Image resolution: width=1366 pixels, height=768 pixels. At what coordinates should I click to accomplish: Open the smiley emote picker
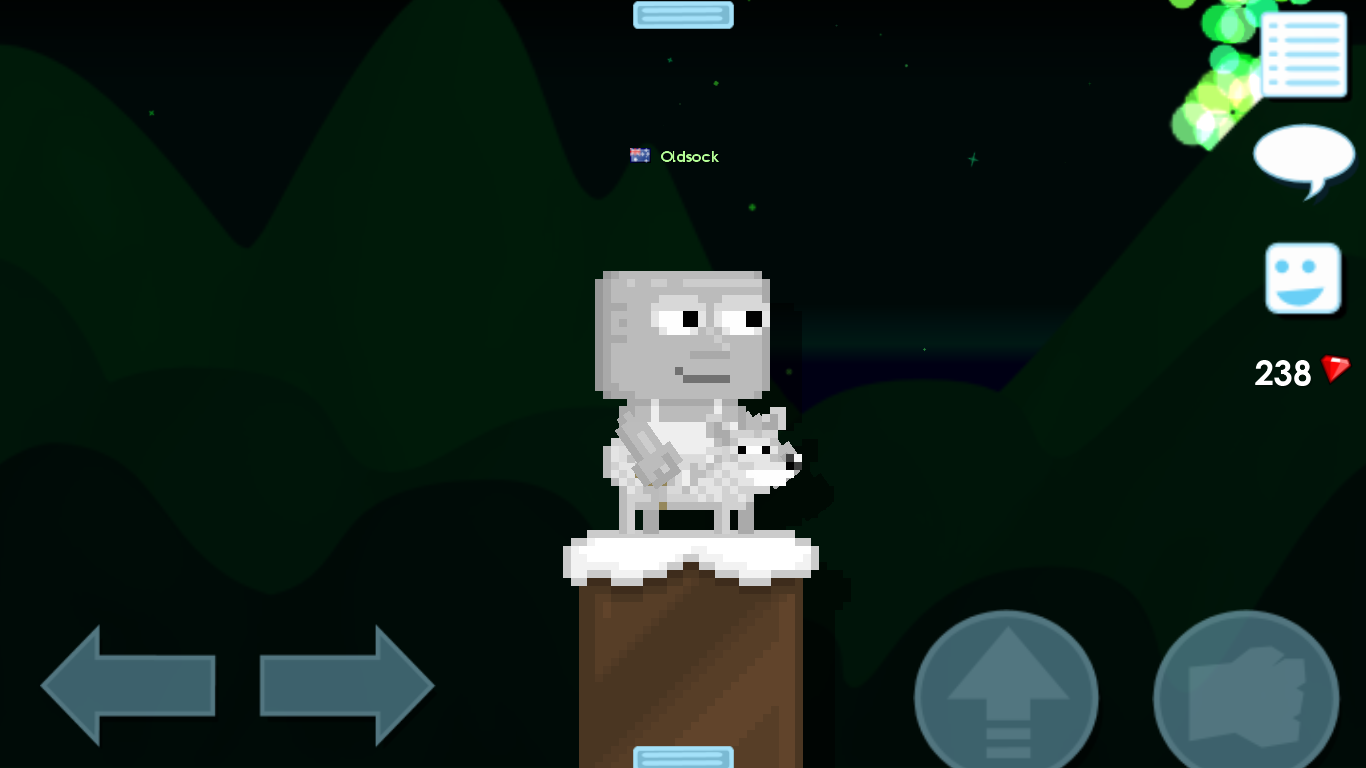coord(1303,278)
